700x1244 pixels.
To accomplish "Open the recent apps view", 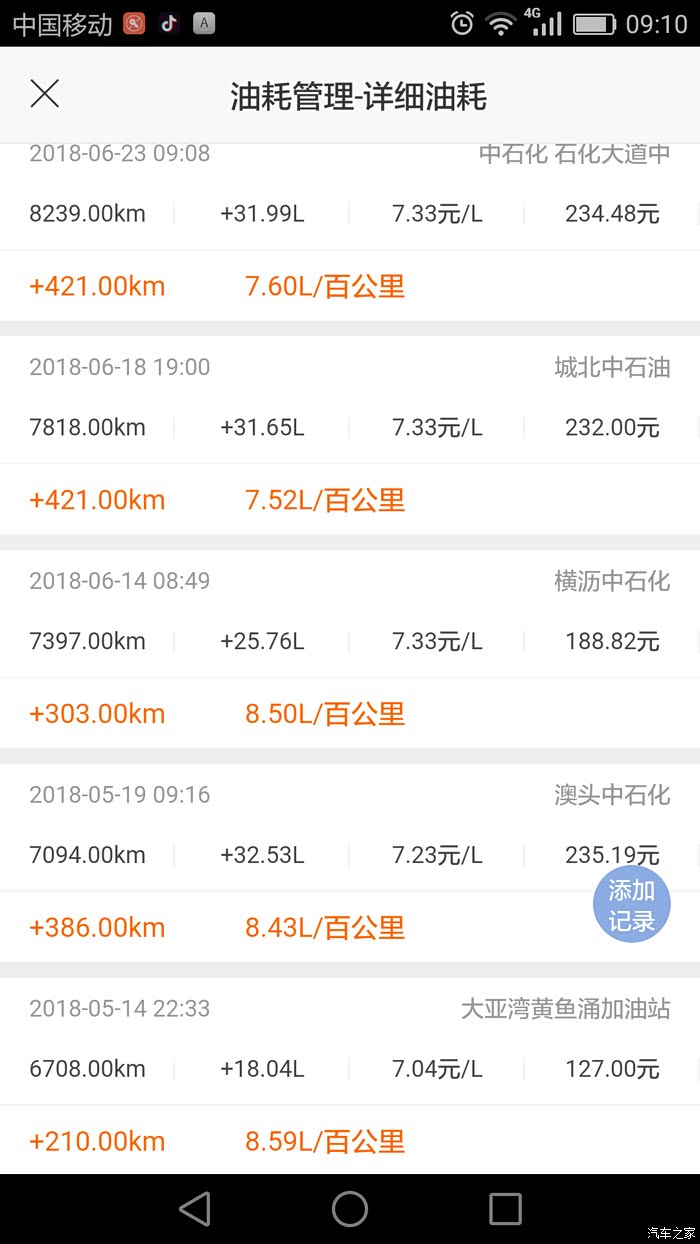I will 505,1209.
